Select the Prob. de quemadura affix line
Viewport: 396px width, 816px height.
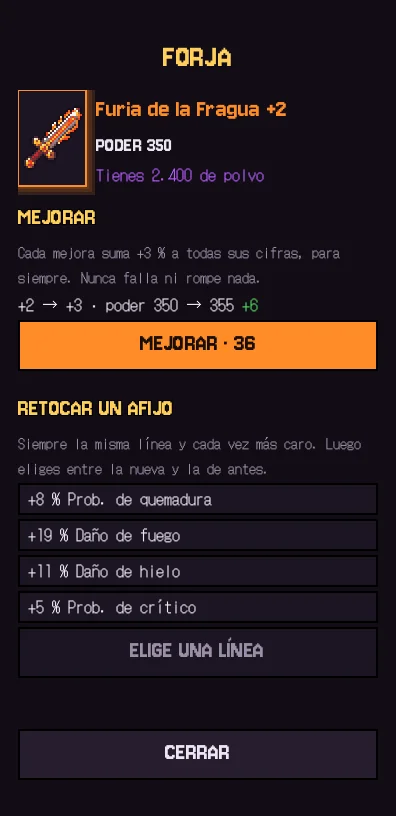pos(198,500)
